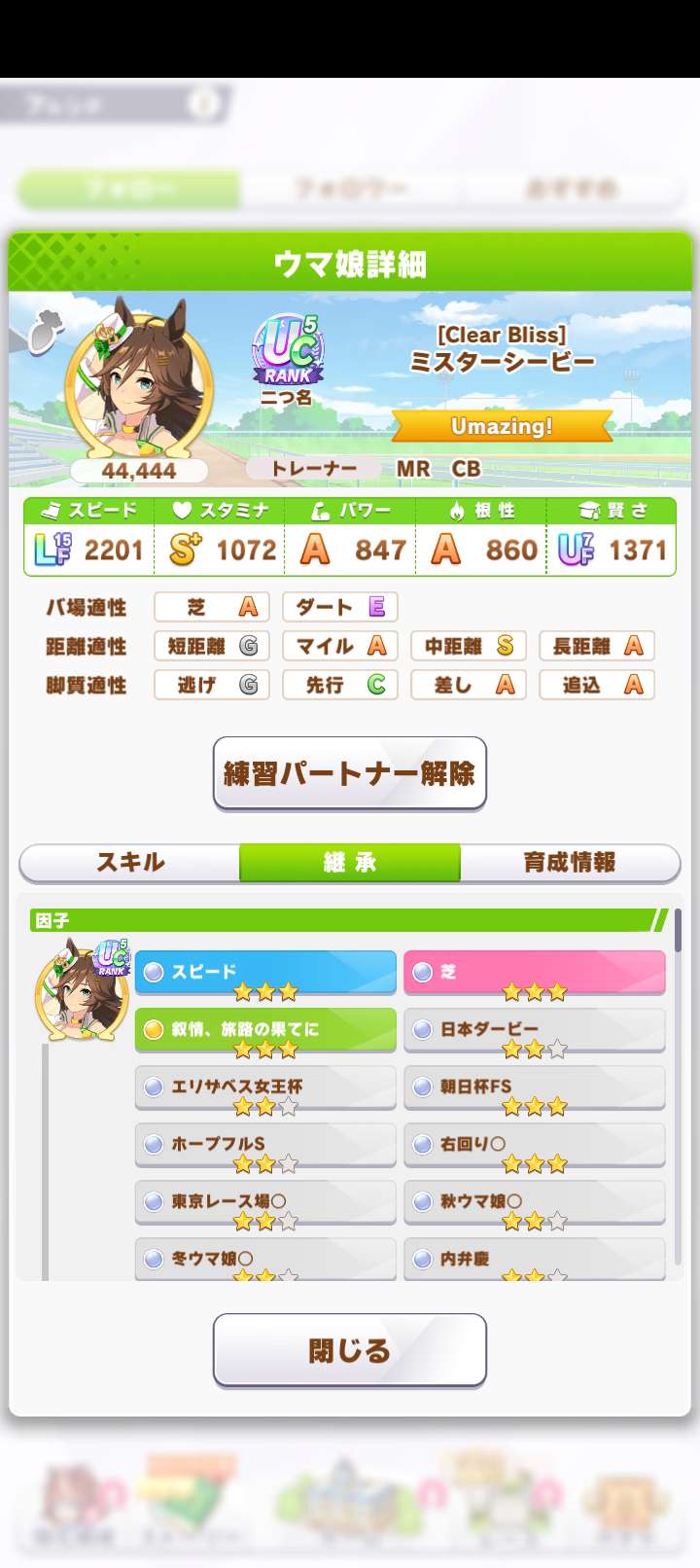Tap the 練習パートナー解除 button
The image size is (700, 1568).
[349, 773]
